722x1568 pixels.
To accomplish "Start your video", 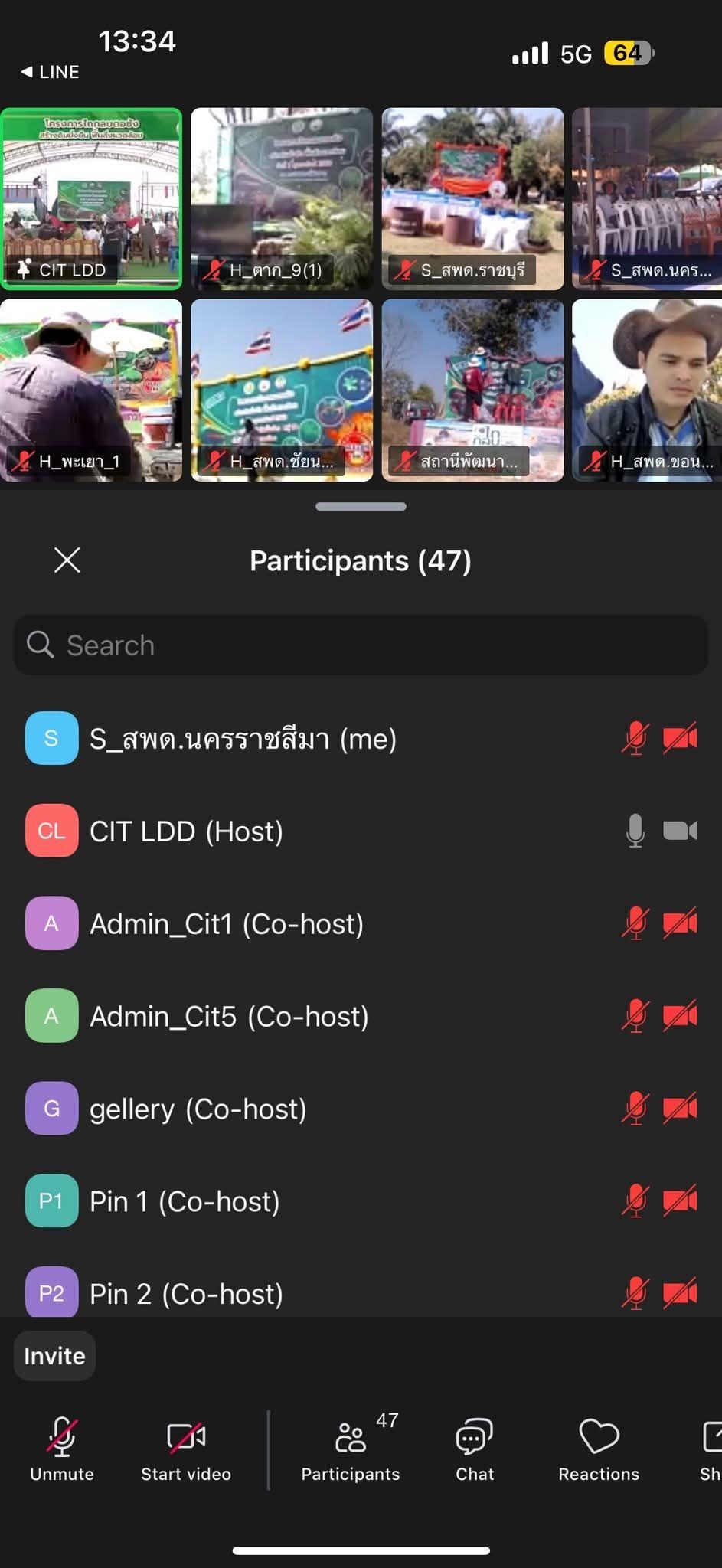I will tap(186, 1449).
